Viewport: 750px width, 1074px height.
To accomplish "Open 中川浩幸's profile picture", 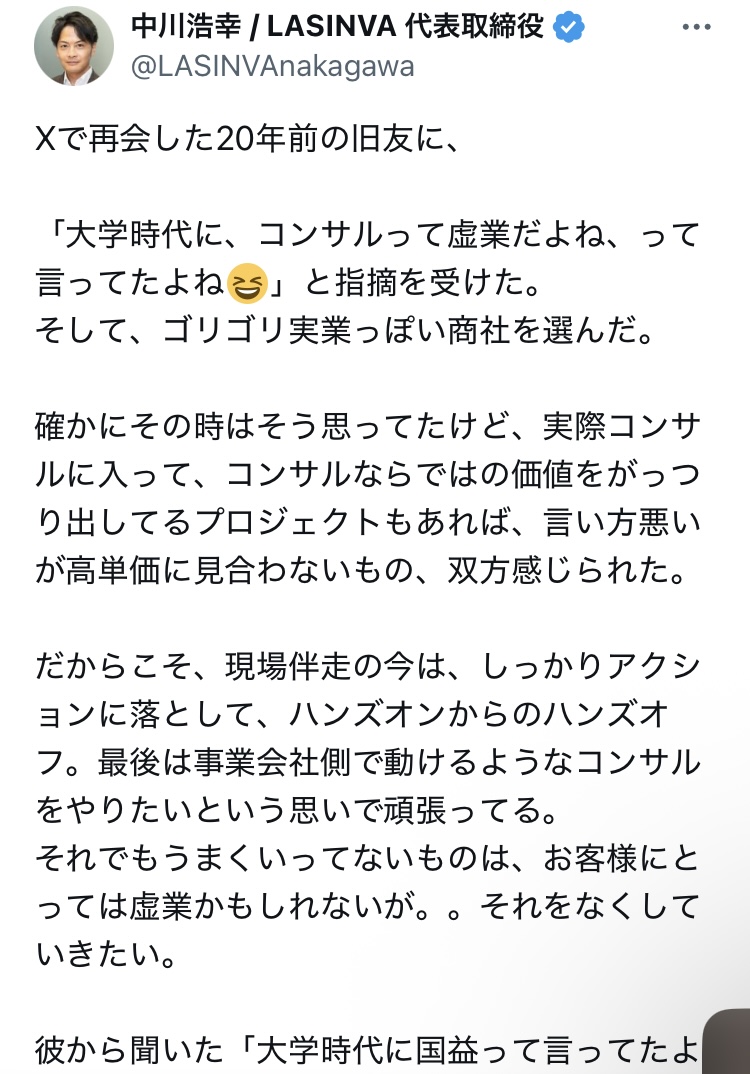I will 74,46.
